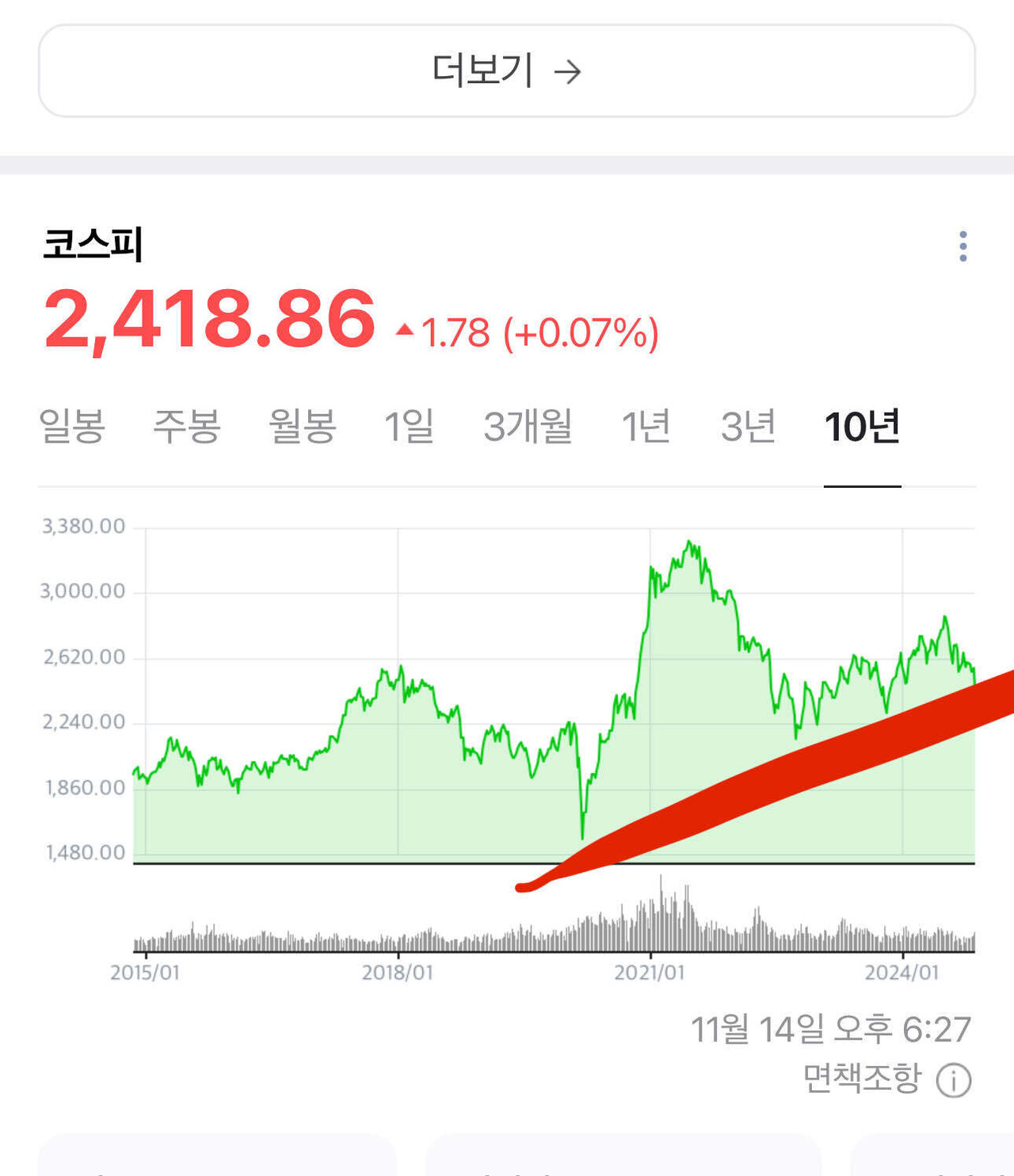
Task: Switch to the 주봉 chart tab
Action: 187,427
